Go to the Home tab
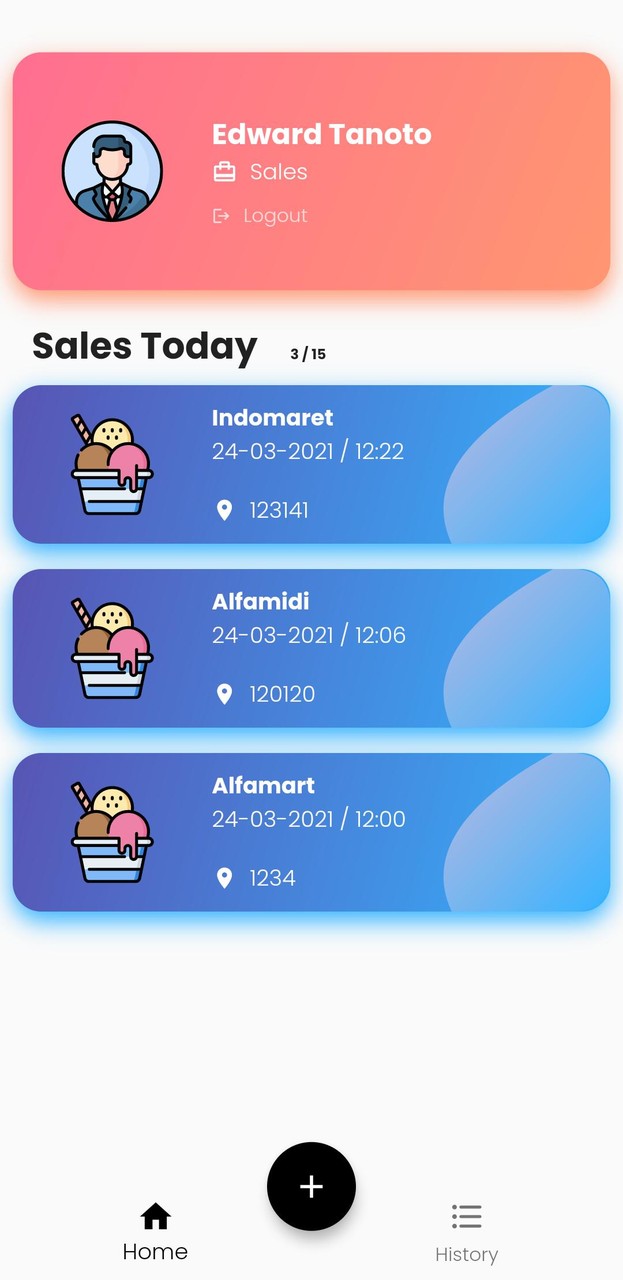 [155, 1233]
